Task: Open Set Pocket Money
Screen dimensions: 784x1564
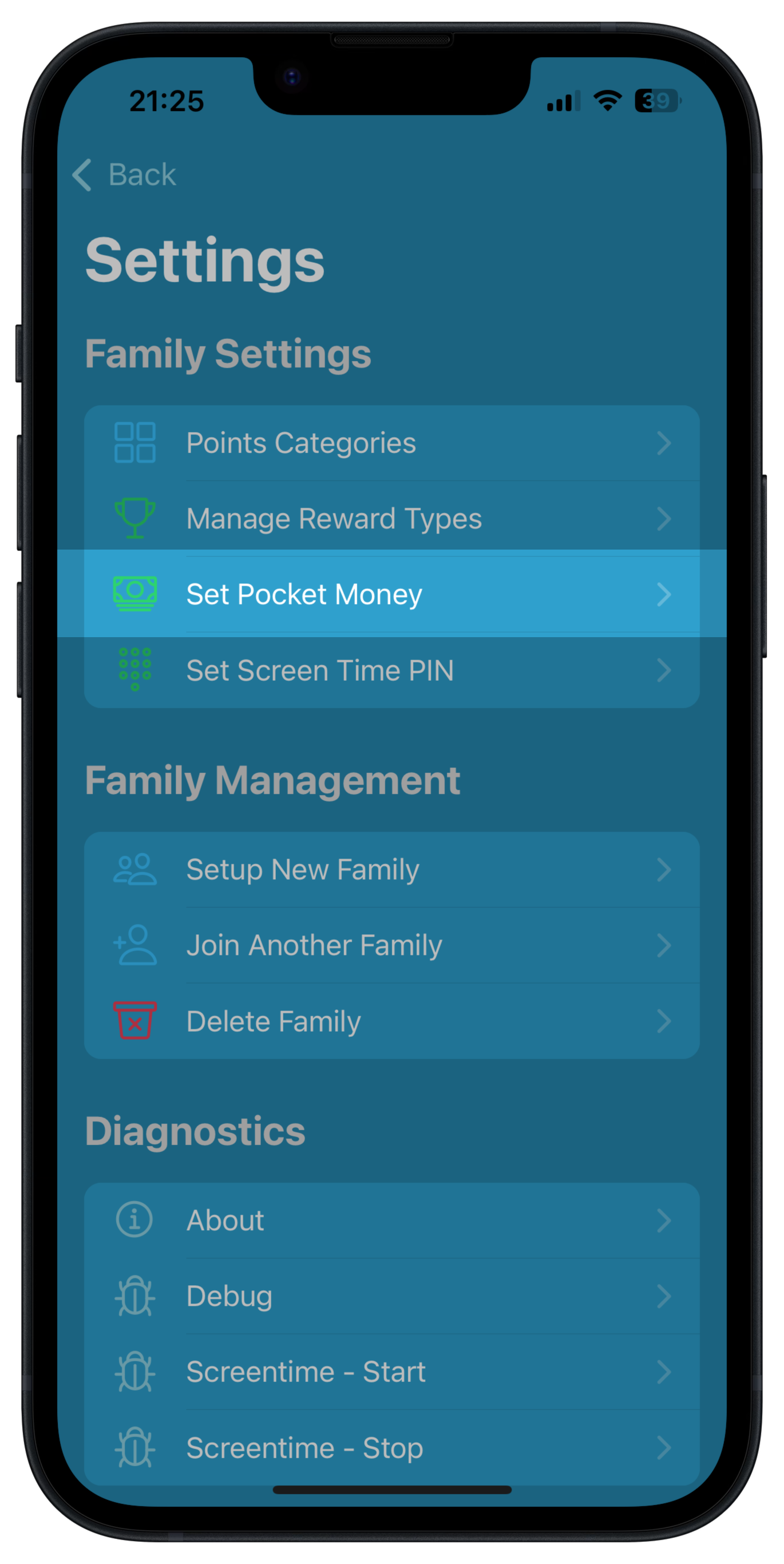Action: tap(391, 594)
